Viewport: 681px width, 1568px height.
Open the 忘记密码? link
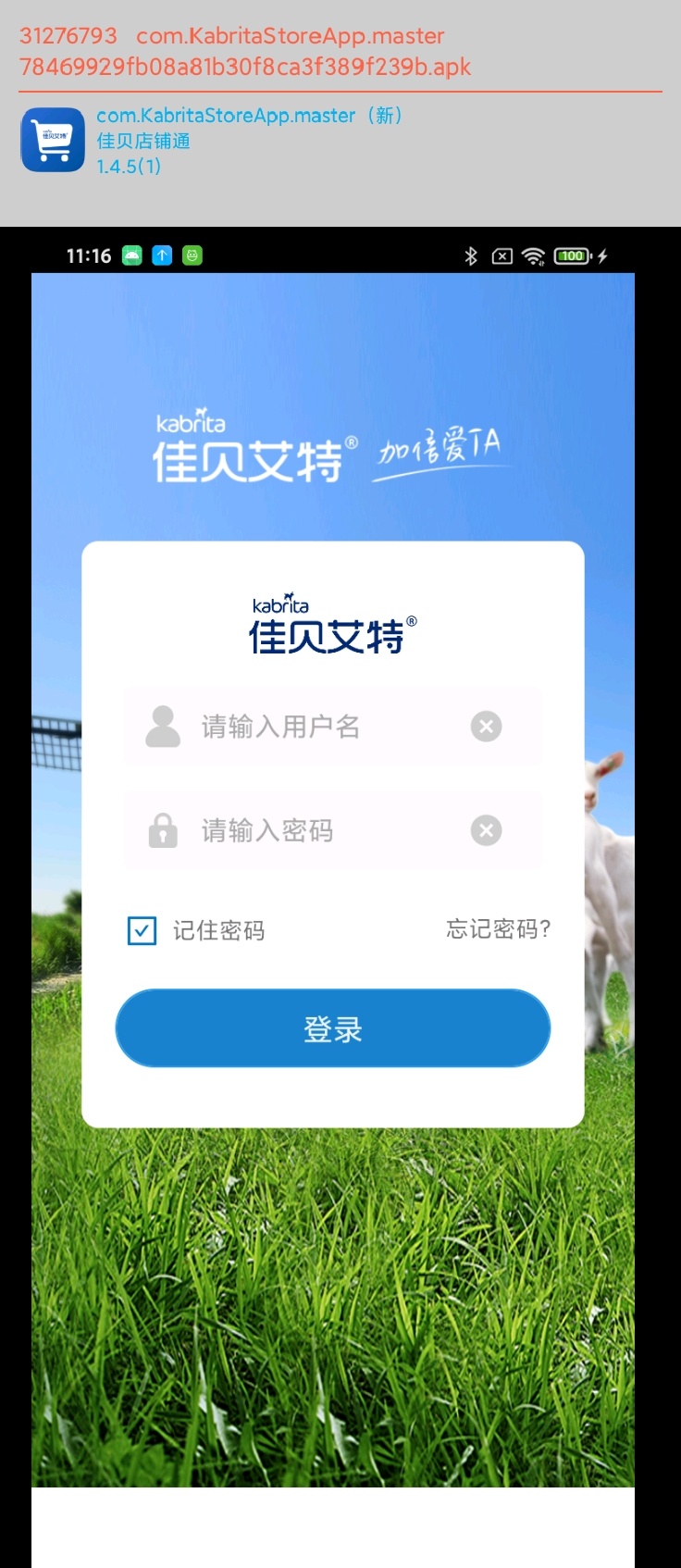[498, 928]
